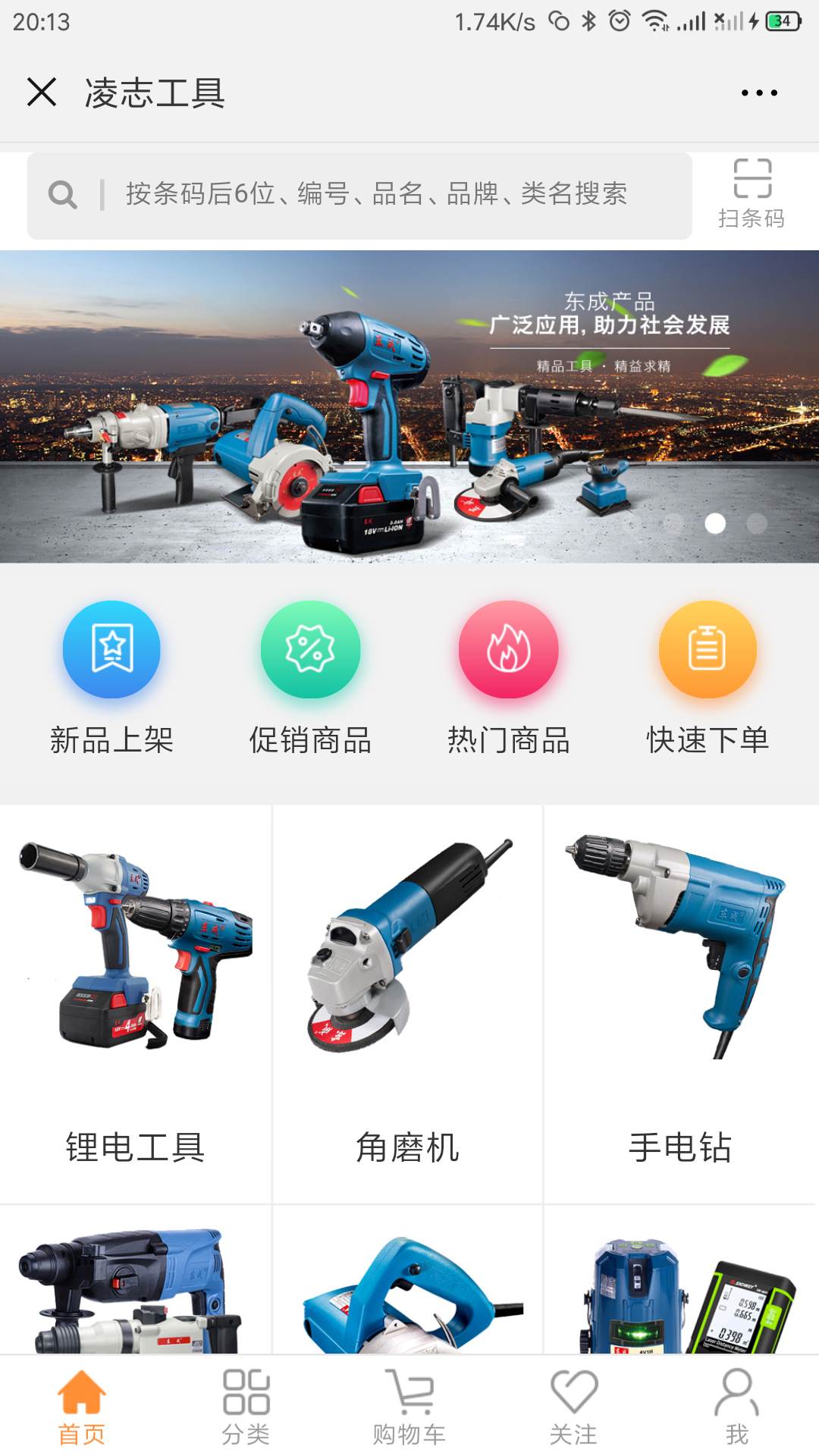Switch to the 分类 tab
The width and height of the screenshot is (819, 1456).
tap(246, 1407)
